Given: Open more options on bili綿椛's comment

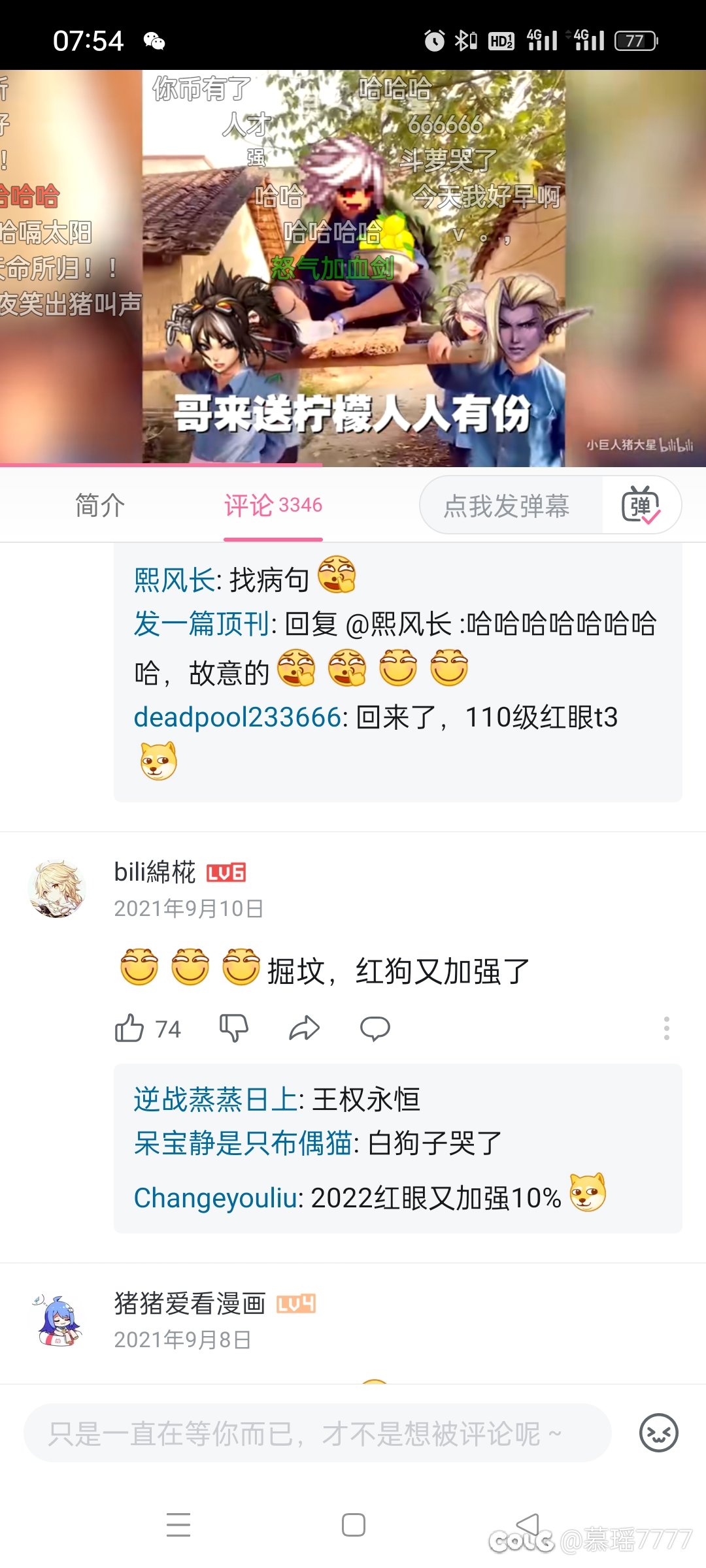Looking at the screenshot, I should point(666,1028).
